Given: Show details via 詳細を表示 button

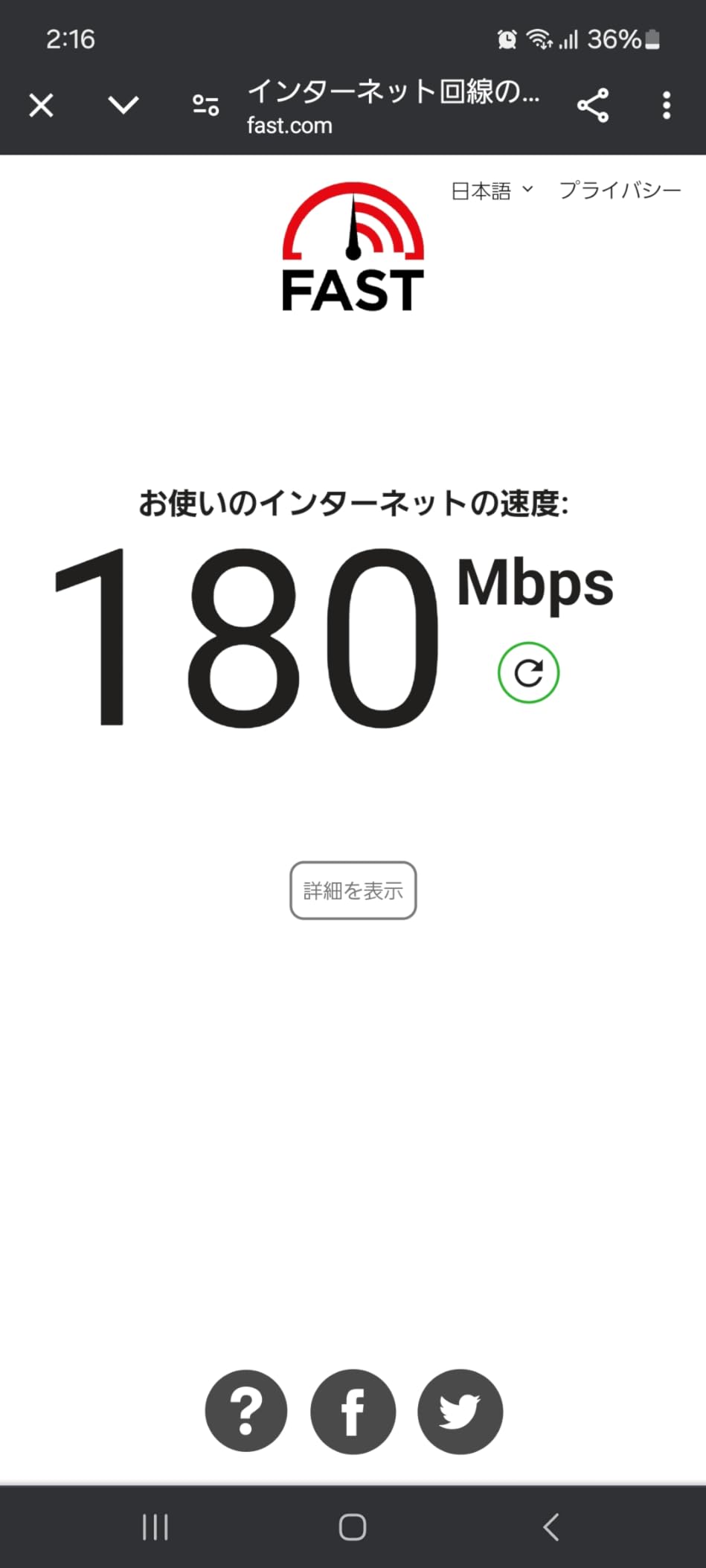Looking at the screenshot, I should click(353, 890).
